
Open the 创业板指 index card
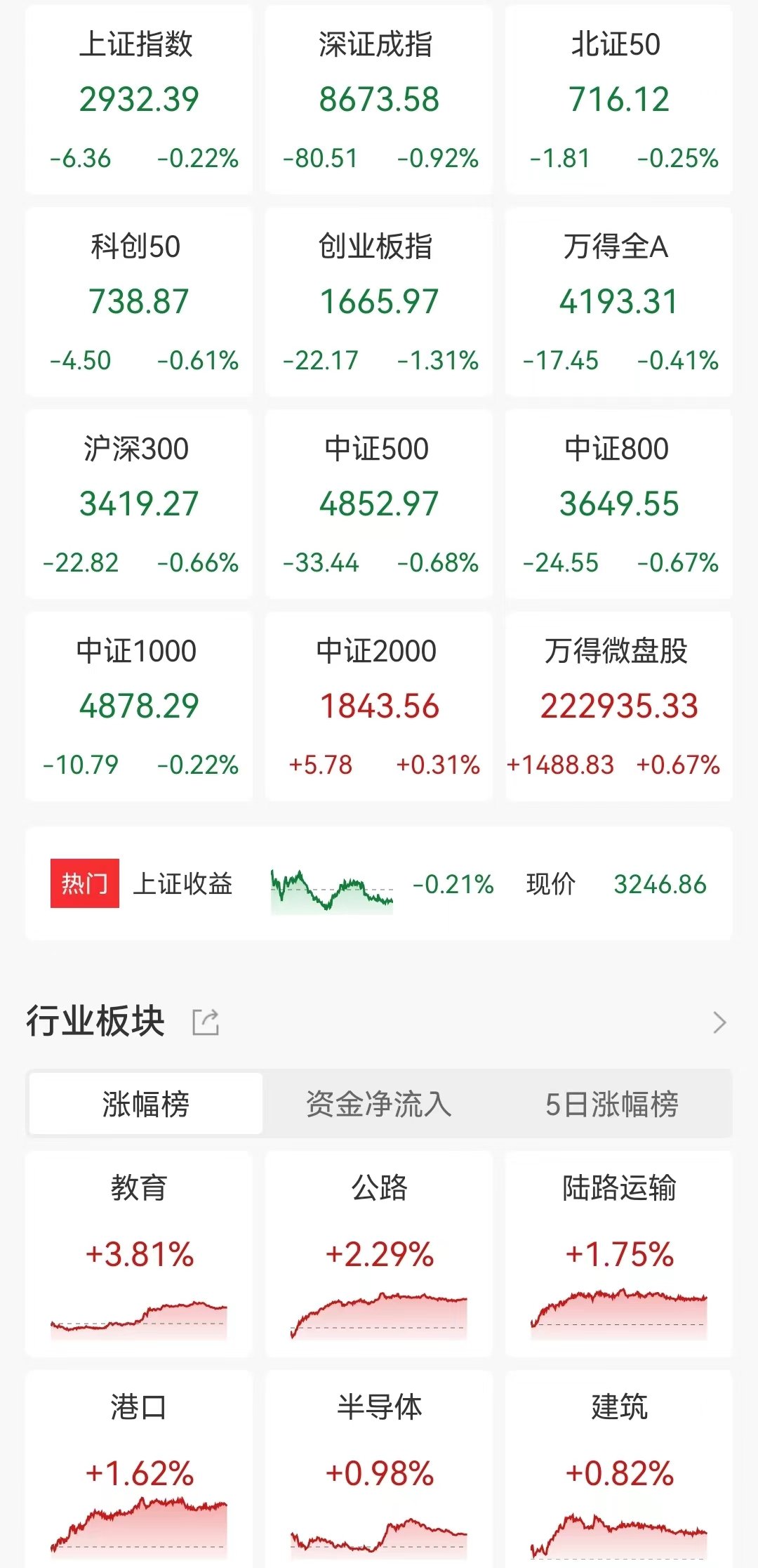tap(378, 302)
